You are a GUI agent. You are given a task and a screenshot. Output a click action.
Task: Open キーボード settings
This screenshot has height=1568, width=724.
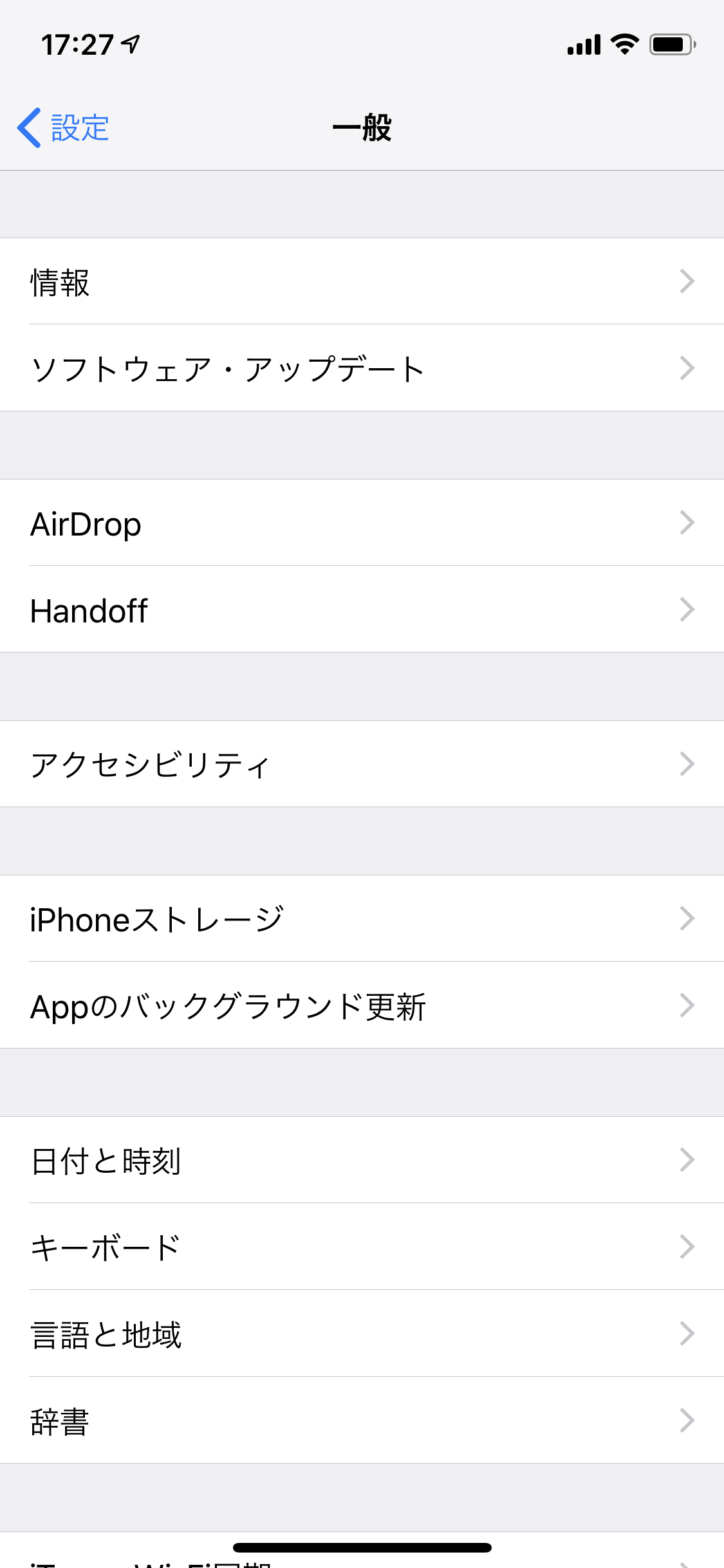pos(362,1247)
